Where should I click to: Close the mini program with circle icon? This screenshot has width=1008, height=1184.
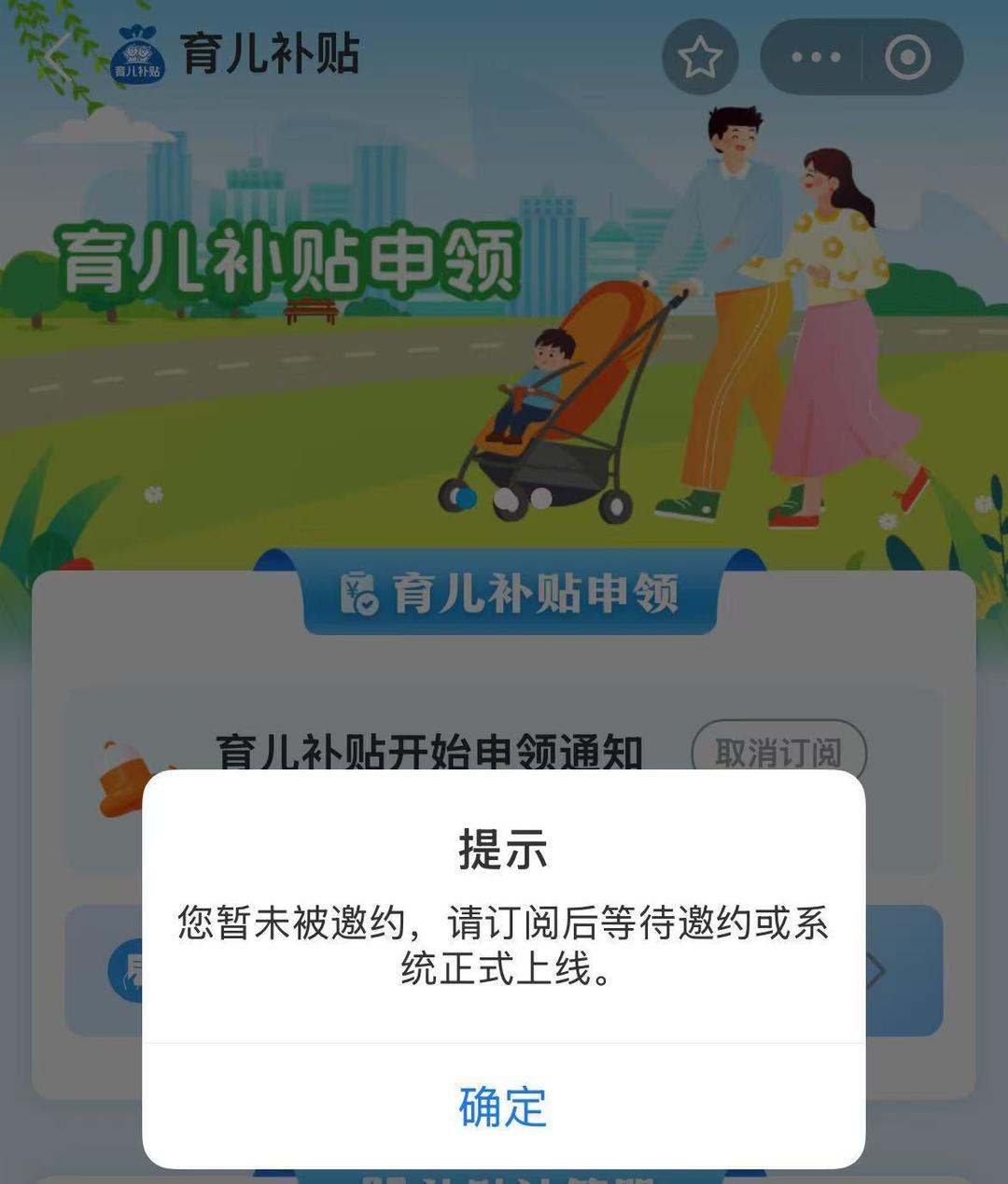(x=908, y=58)
